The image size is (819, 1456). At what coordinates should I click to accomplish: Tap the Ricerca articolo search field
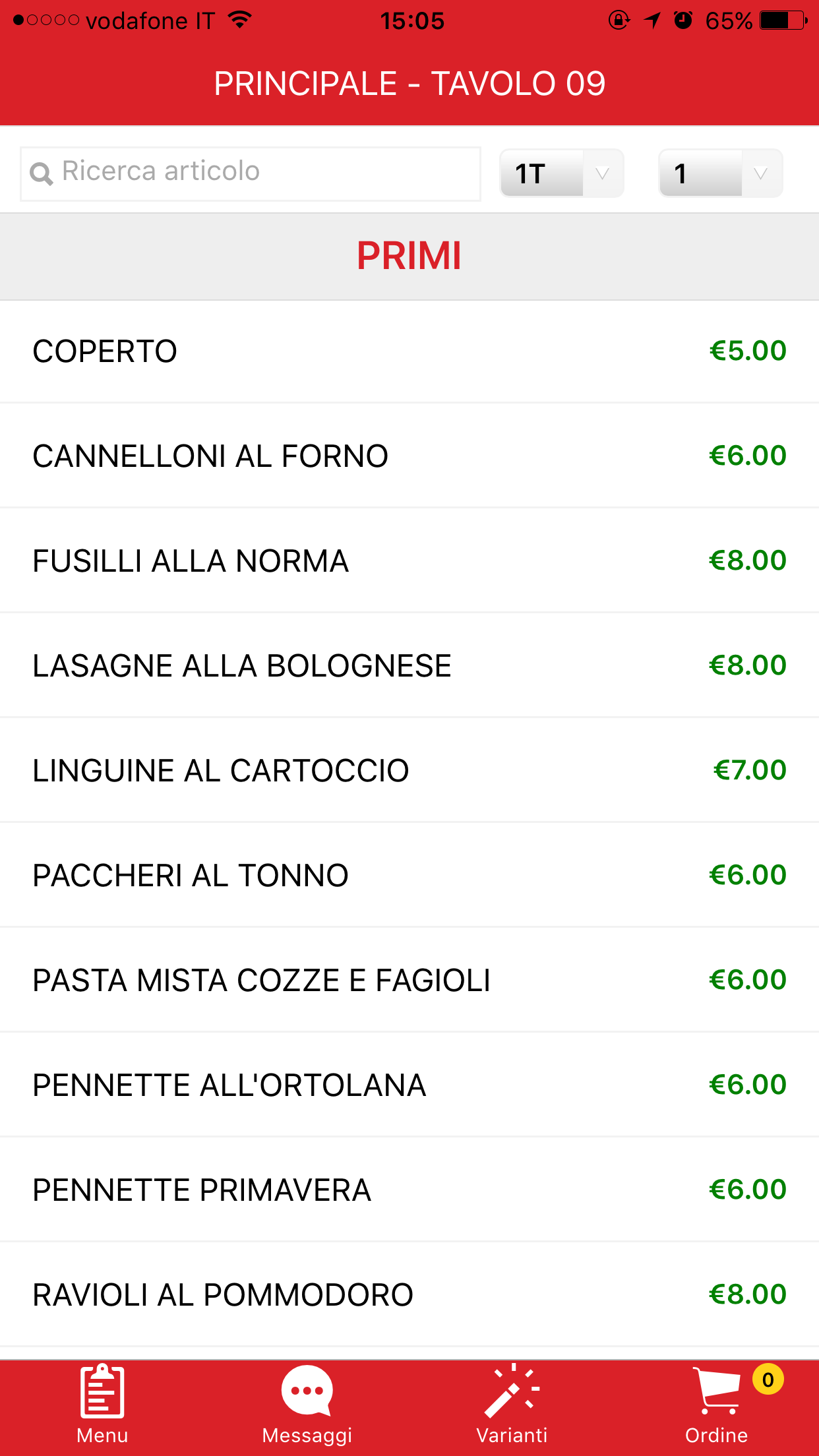pyautogui.click(x=251, y=173)
